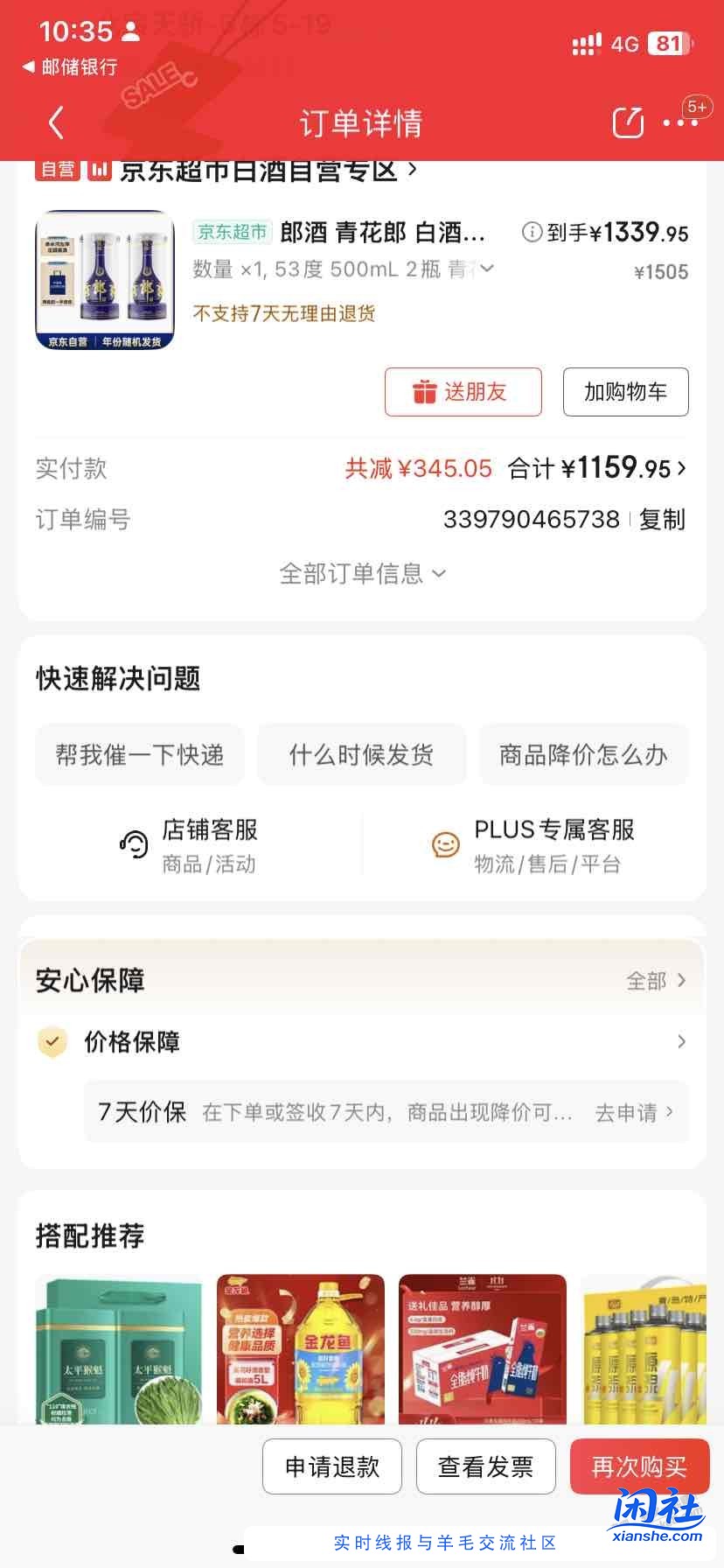Open the three-dot overflow menu

tap(679, 123)
